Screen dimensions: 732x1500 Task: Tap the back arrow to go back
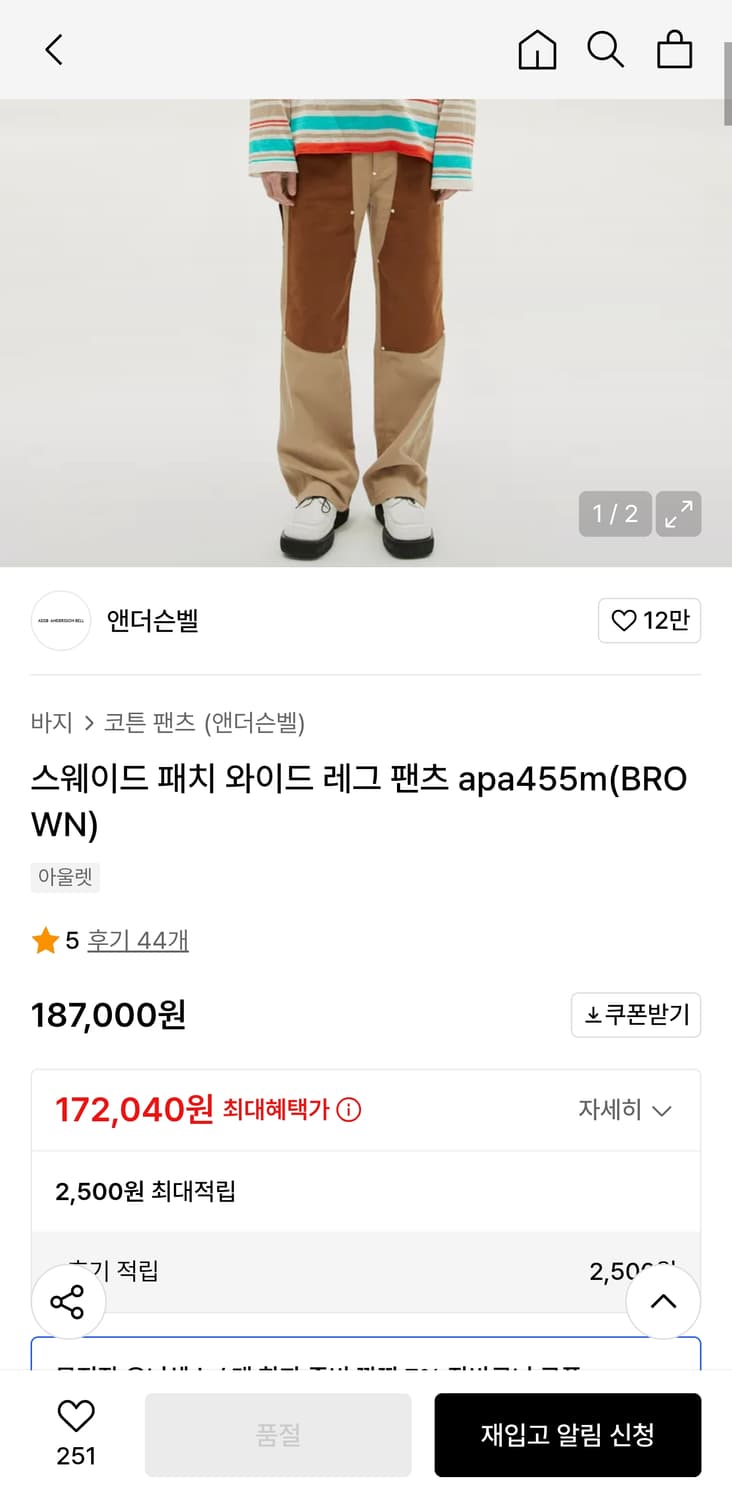[x=53, y=49]
